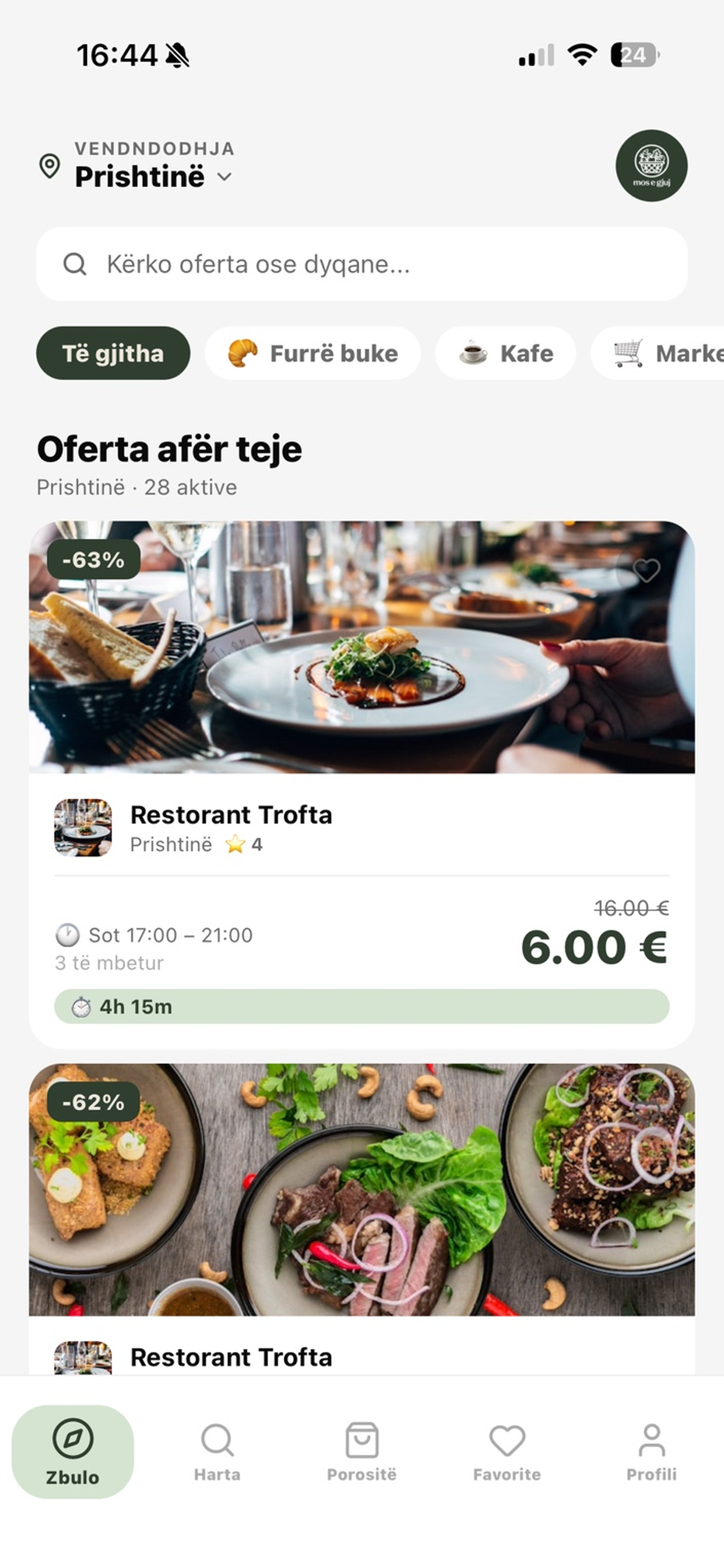Favorite the -63% Restorant Trofta offer

pos(645,570)
